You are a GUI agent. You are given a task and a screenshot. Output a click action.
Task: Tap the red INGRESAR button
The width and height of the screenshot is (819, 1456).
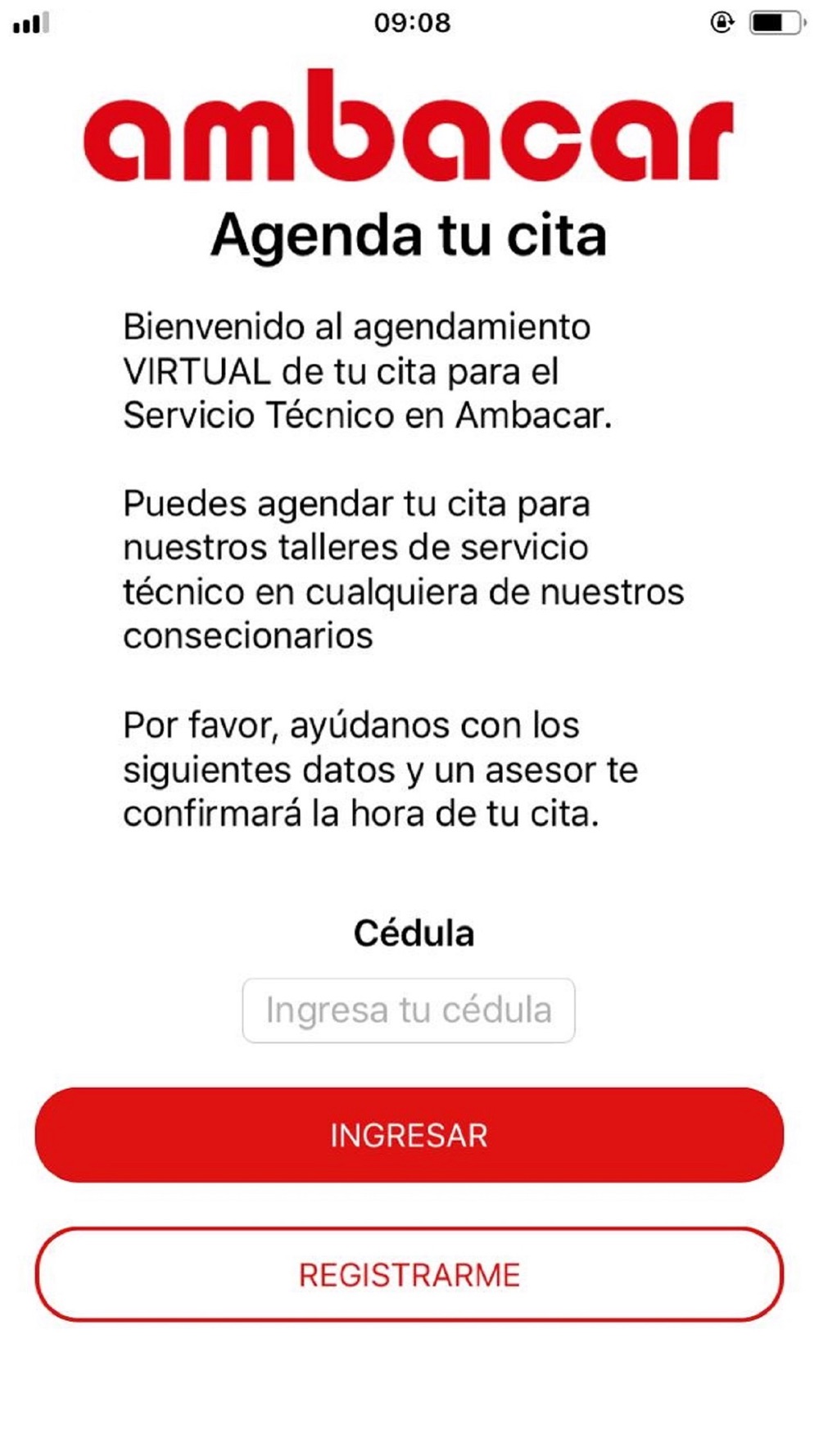[409, 1134]
